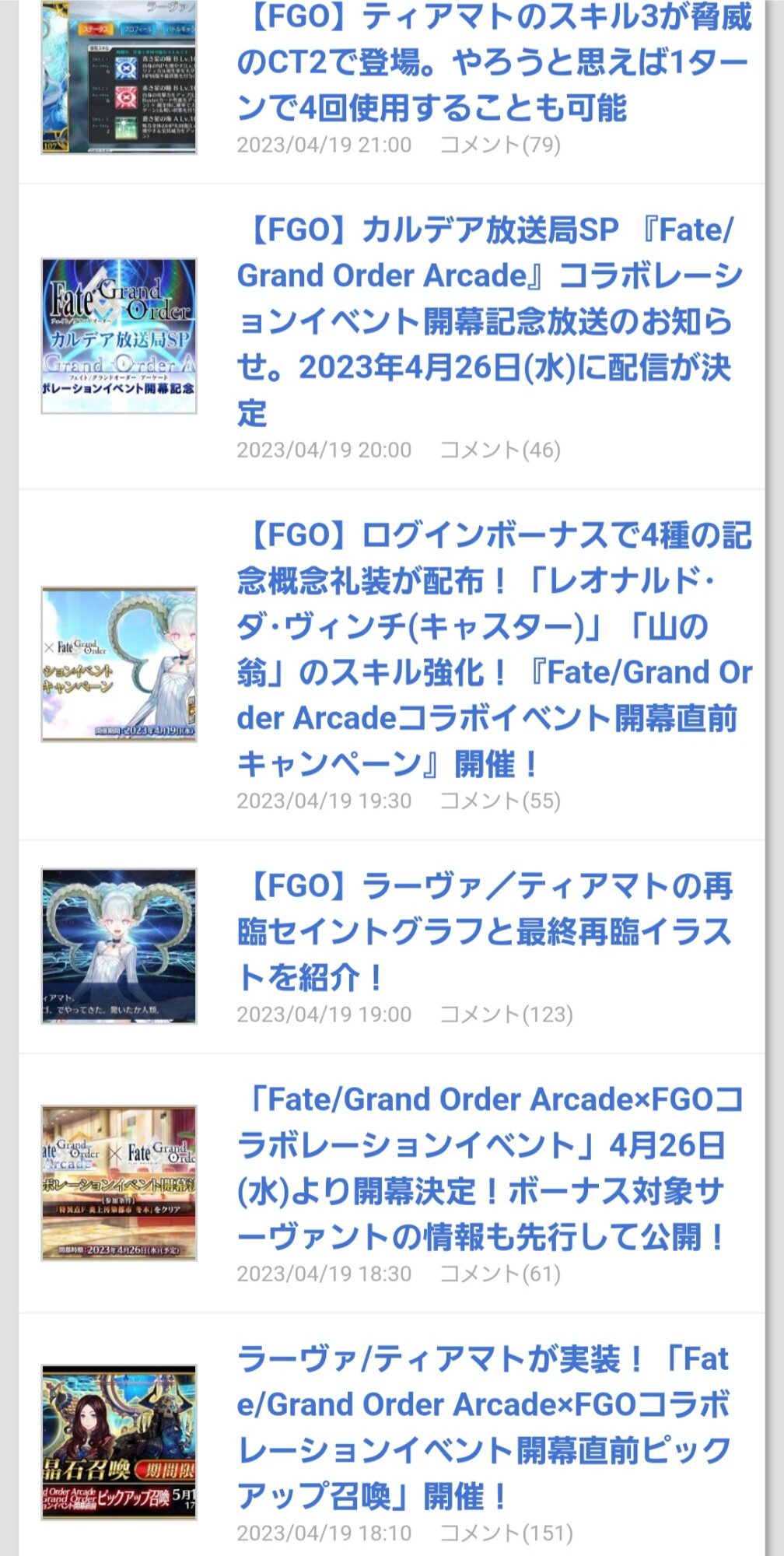Tap the login bonus campaign thumbnail
The width and height of the screenshot is (784, 1556).
tap(119, 664)
